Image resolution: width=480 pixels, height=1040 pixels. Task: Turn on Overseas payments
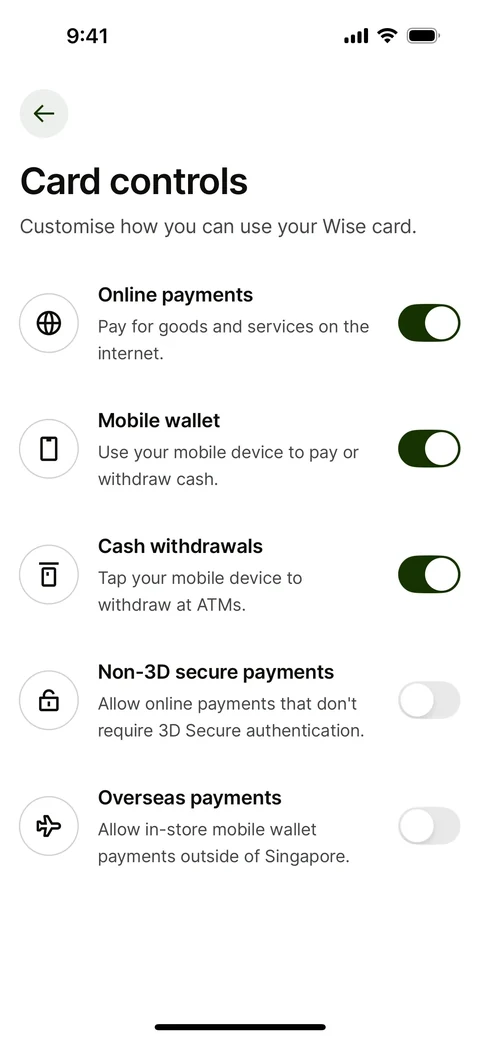(429, 826)
